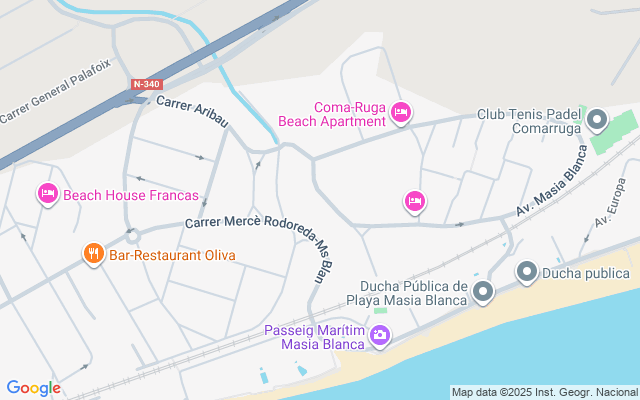
Task: Tap the Coma-Ruga Beach Apartment pin
Action: coord(401,113)
